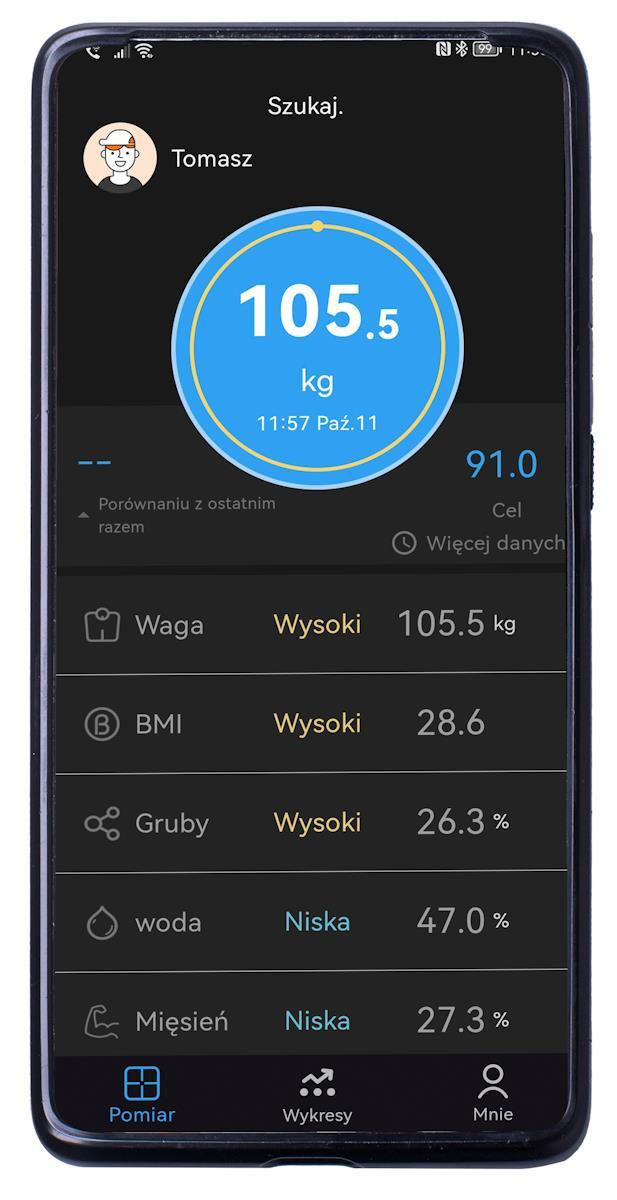617x1200 pixels.
Task: Tap the 105.5 kg weight circle
Action: point(318,347)
